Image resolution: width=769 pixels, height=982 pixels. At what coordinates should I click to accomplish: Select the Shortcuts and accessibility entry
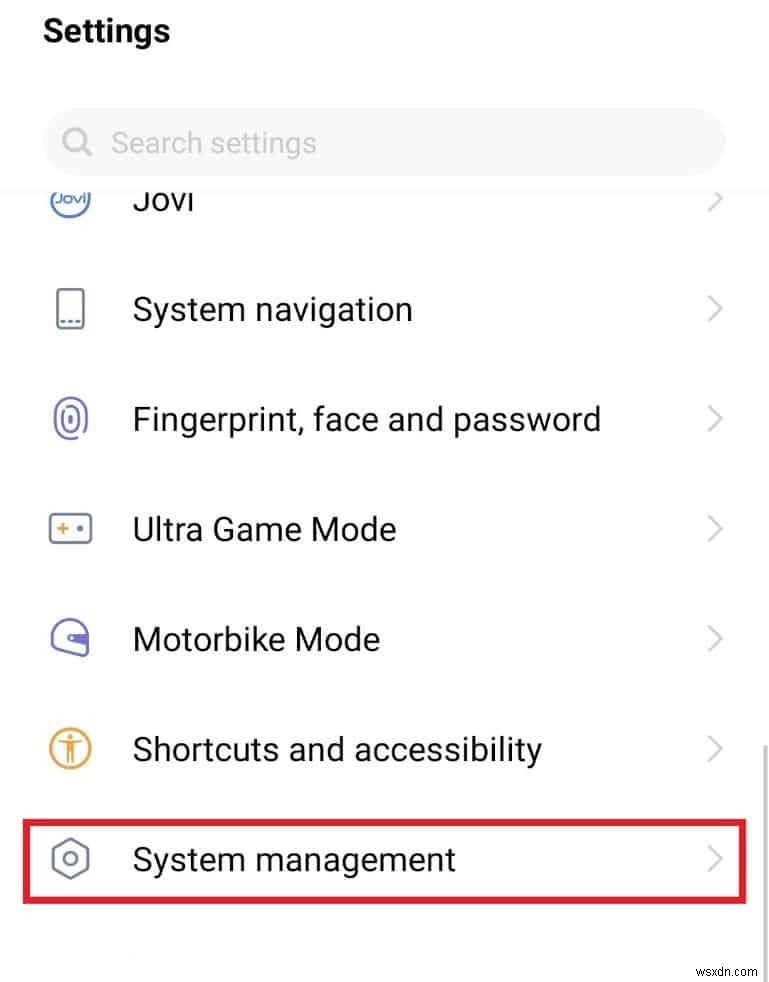pyautogui.click(x=337, y=748)
